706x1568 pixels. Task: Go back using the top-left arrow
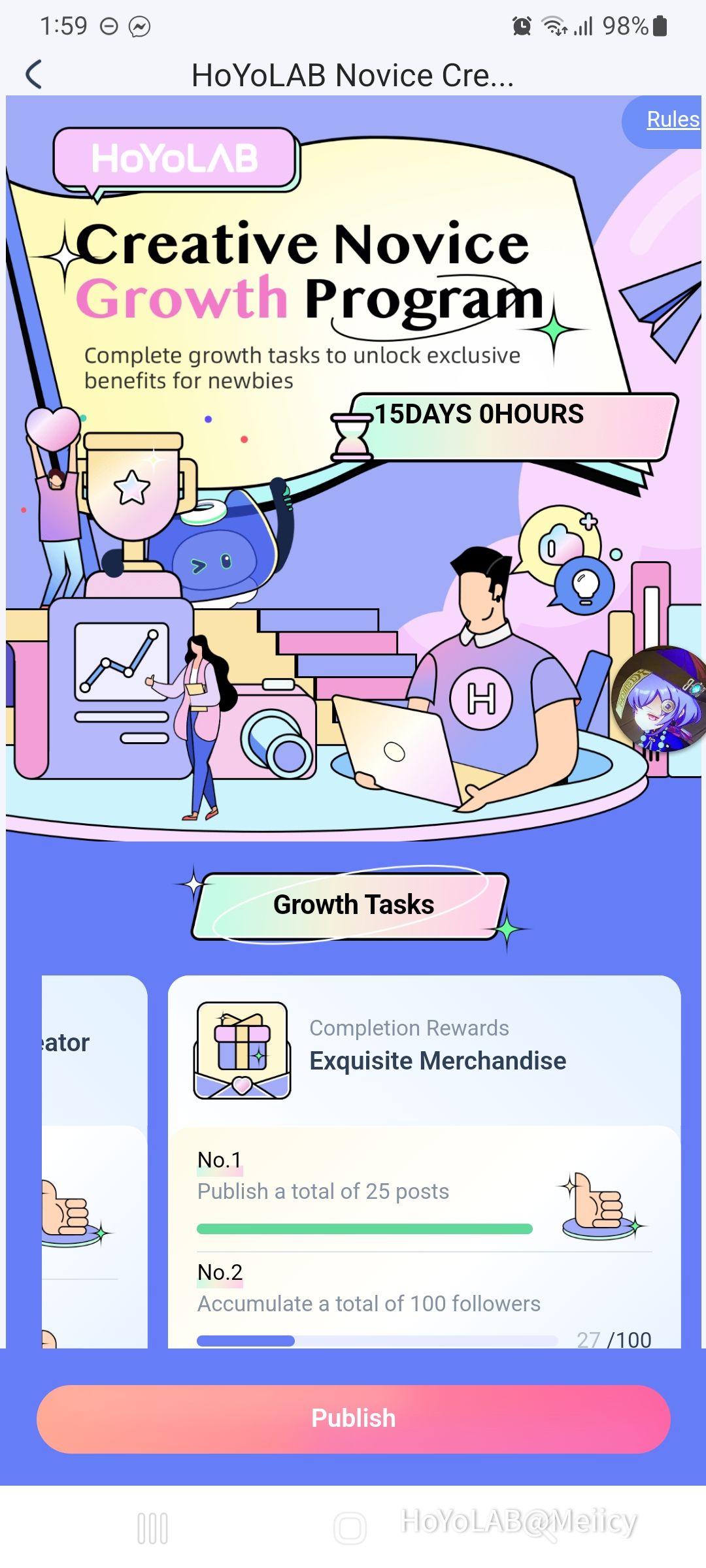[34, 74]
